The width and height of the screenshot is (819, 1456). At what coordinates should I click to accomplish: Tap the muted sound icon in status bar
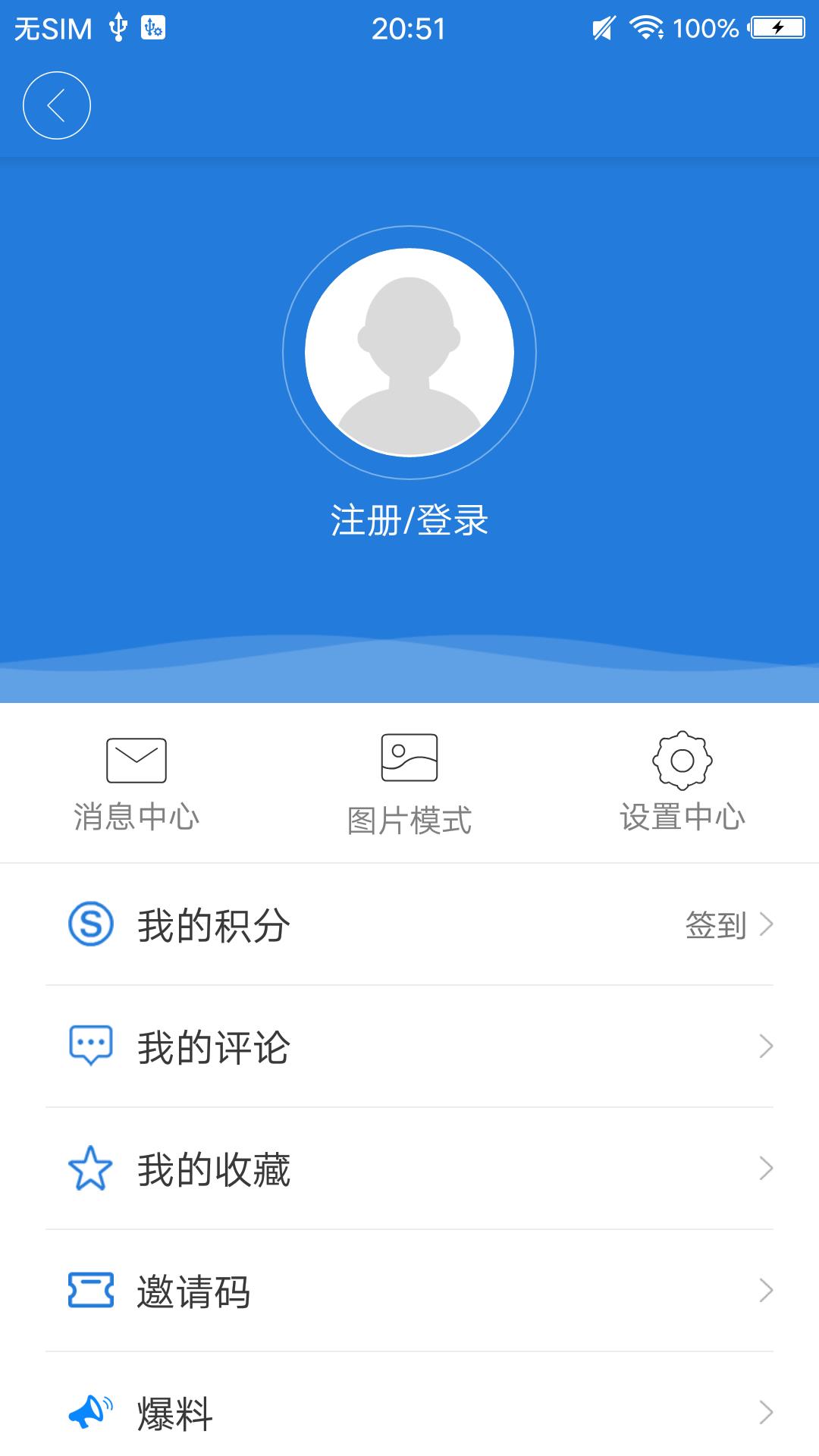(x=601, y=27)
